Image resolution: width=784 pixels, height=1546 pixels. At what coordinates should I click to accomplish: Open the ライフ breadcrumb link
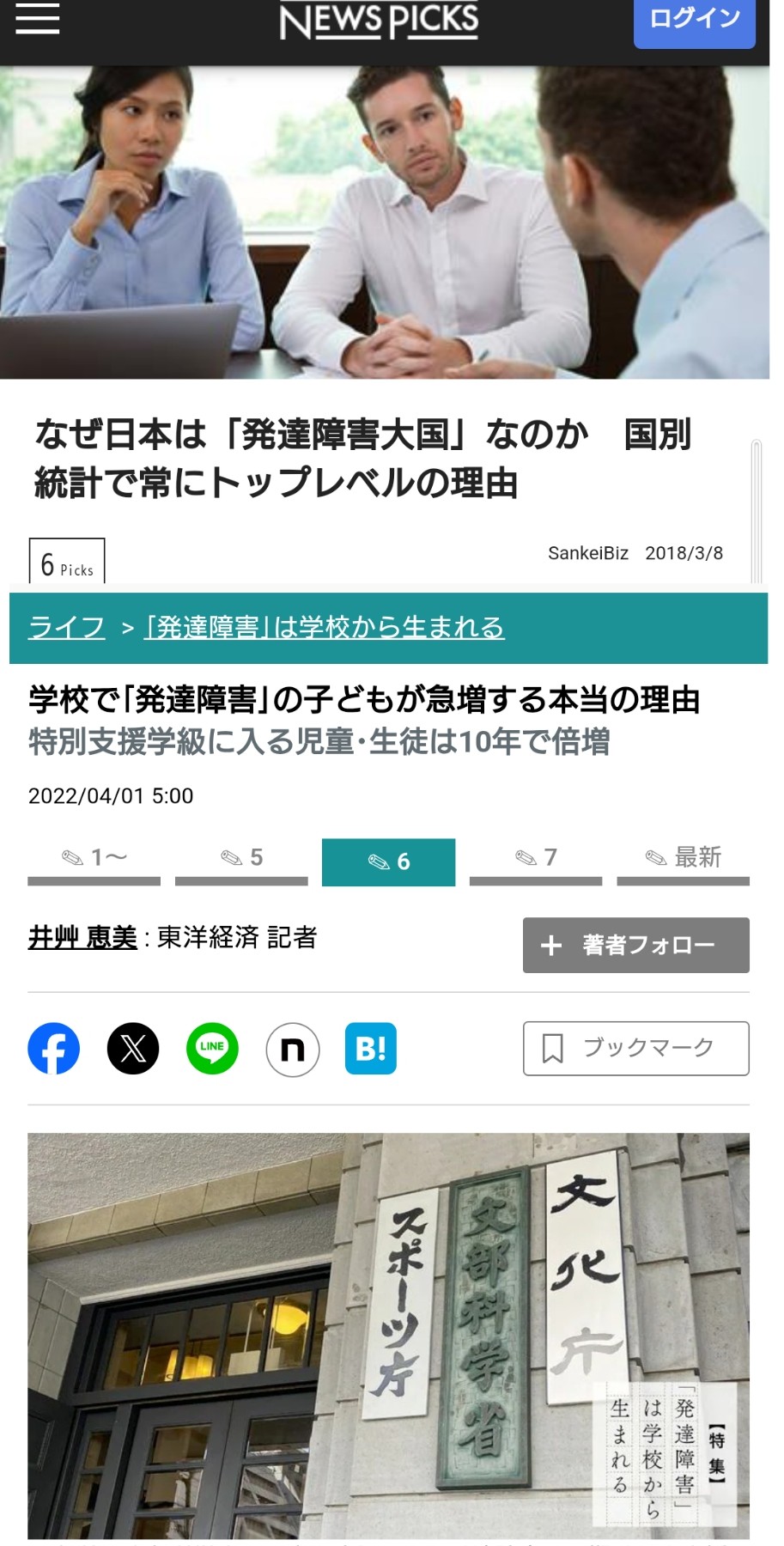pyautogui.click(x=67, y=627)
